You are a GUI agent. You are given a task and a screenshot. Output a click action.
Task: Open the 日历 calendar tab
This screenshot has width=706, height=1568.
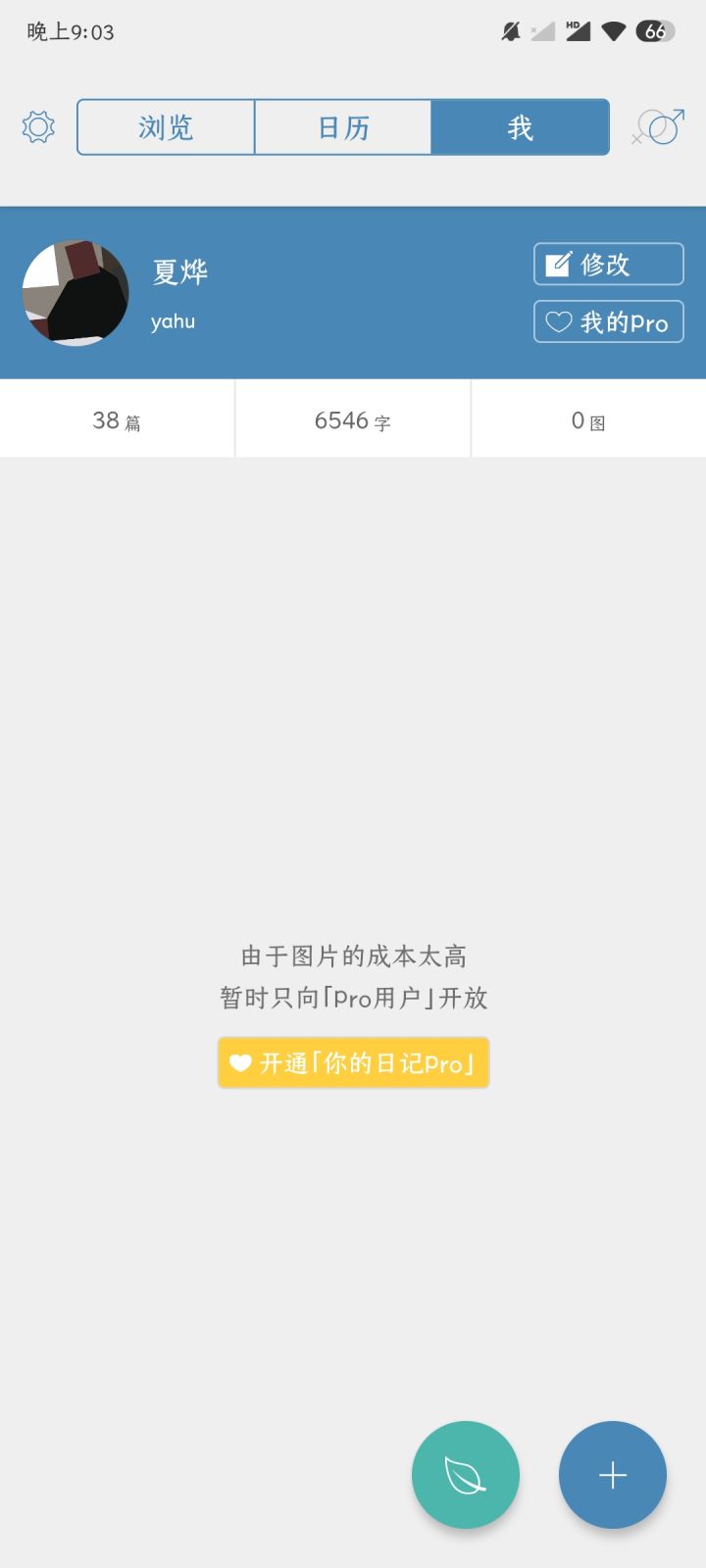342,126
